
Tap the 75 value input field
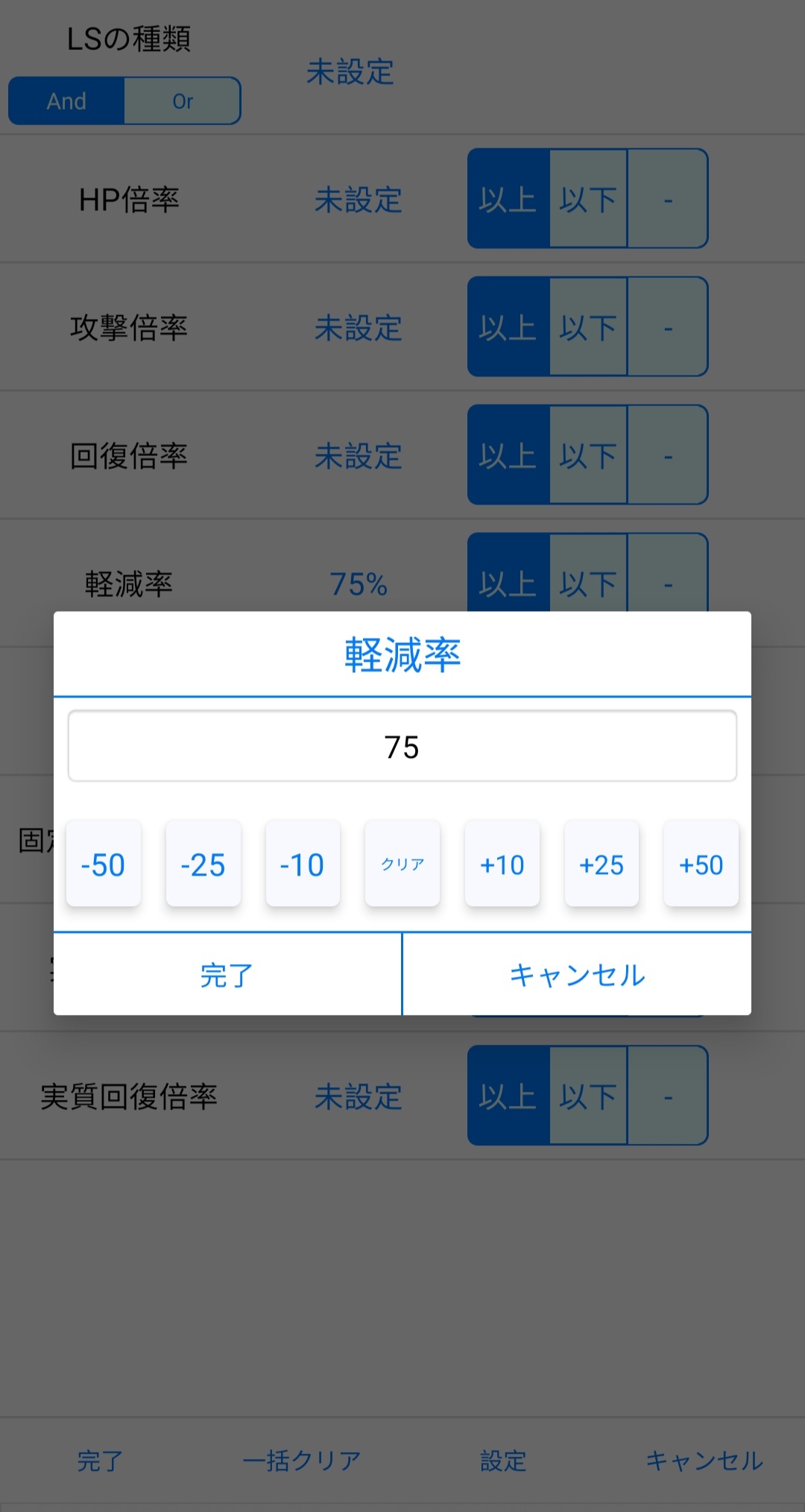click(x=402, y=746)
